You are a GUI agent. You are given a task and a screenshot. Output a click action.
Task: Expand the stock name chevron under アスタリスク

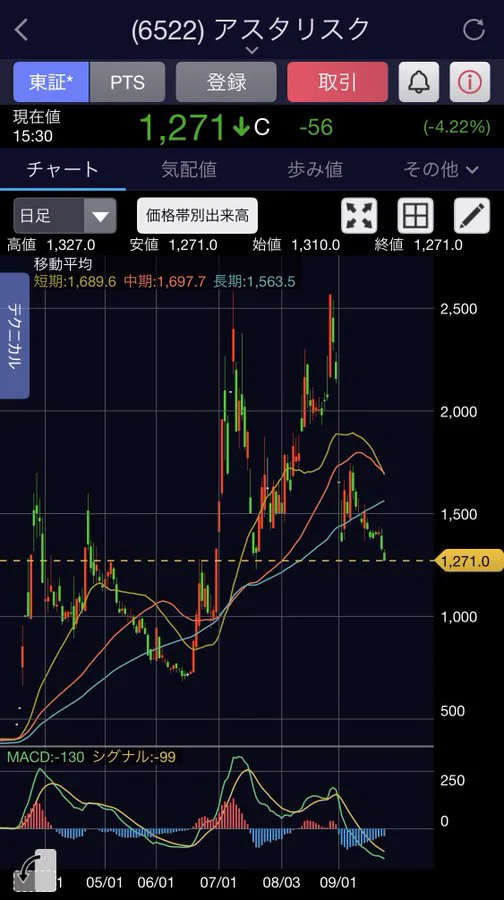pyautogui.click(x=251, y=51)
